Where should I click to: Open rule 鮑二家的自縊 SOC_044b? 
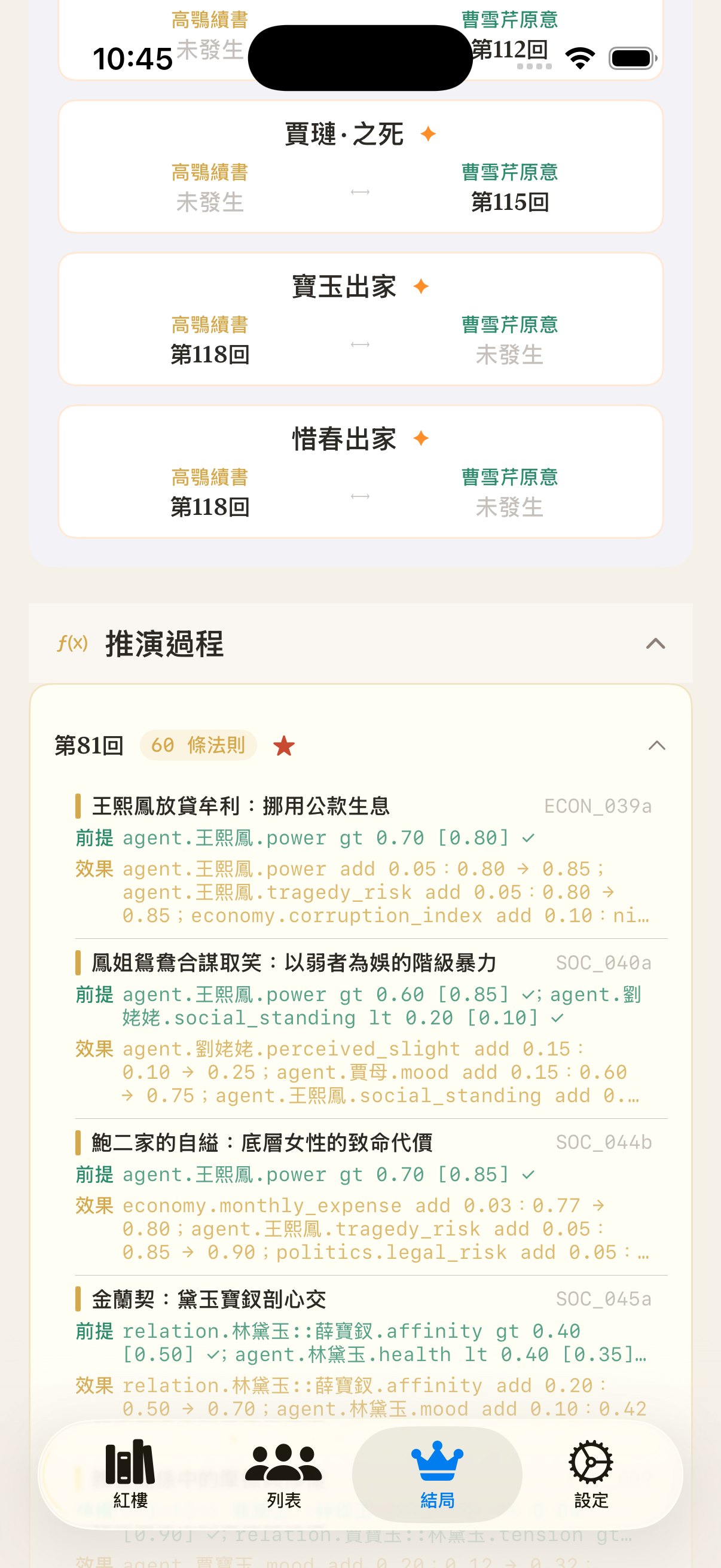pos(363,1196)
